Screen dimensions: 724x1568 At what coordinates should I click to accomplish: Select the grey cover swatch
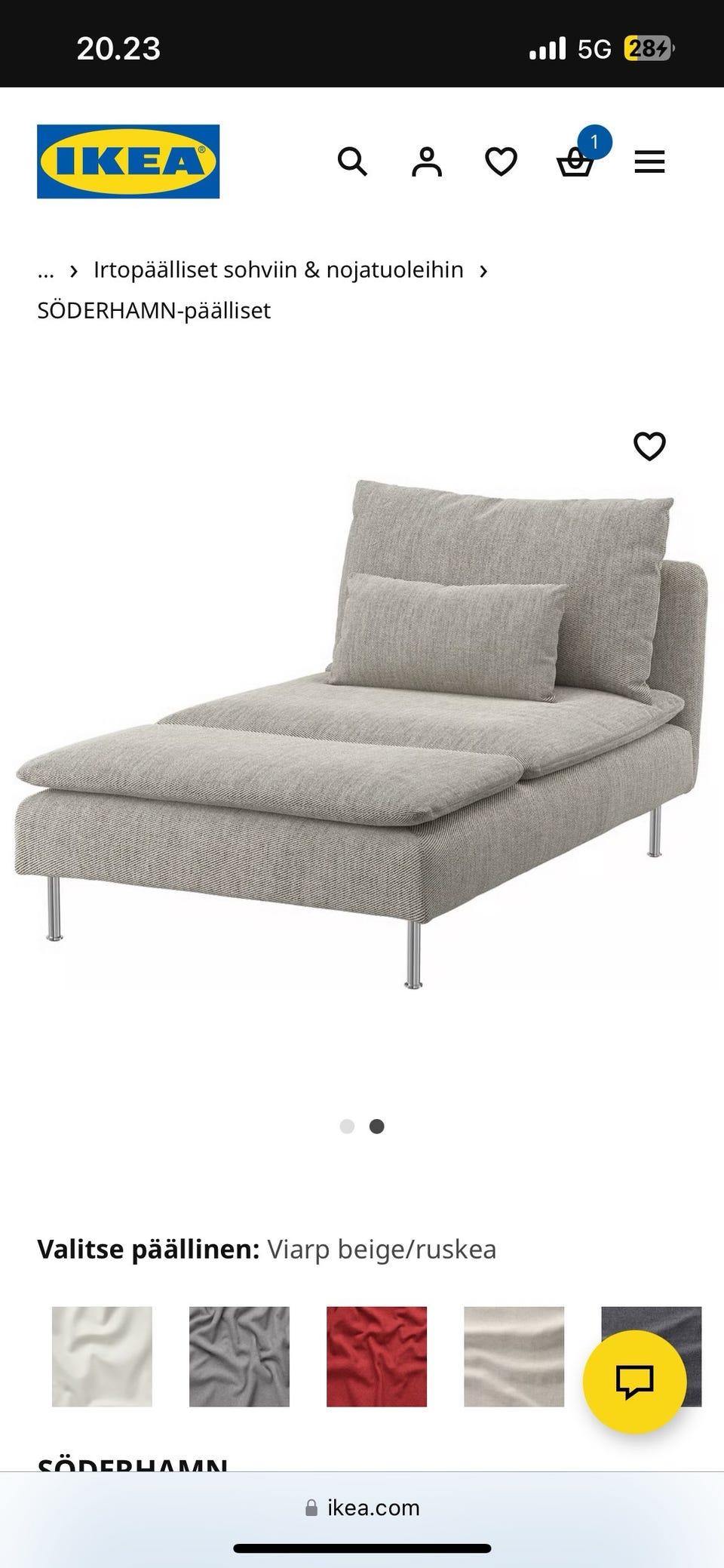pyautogui.click(x=239, y=1357)
